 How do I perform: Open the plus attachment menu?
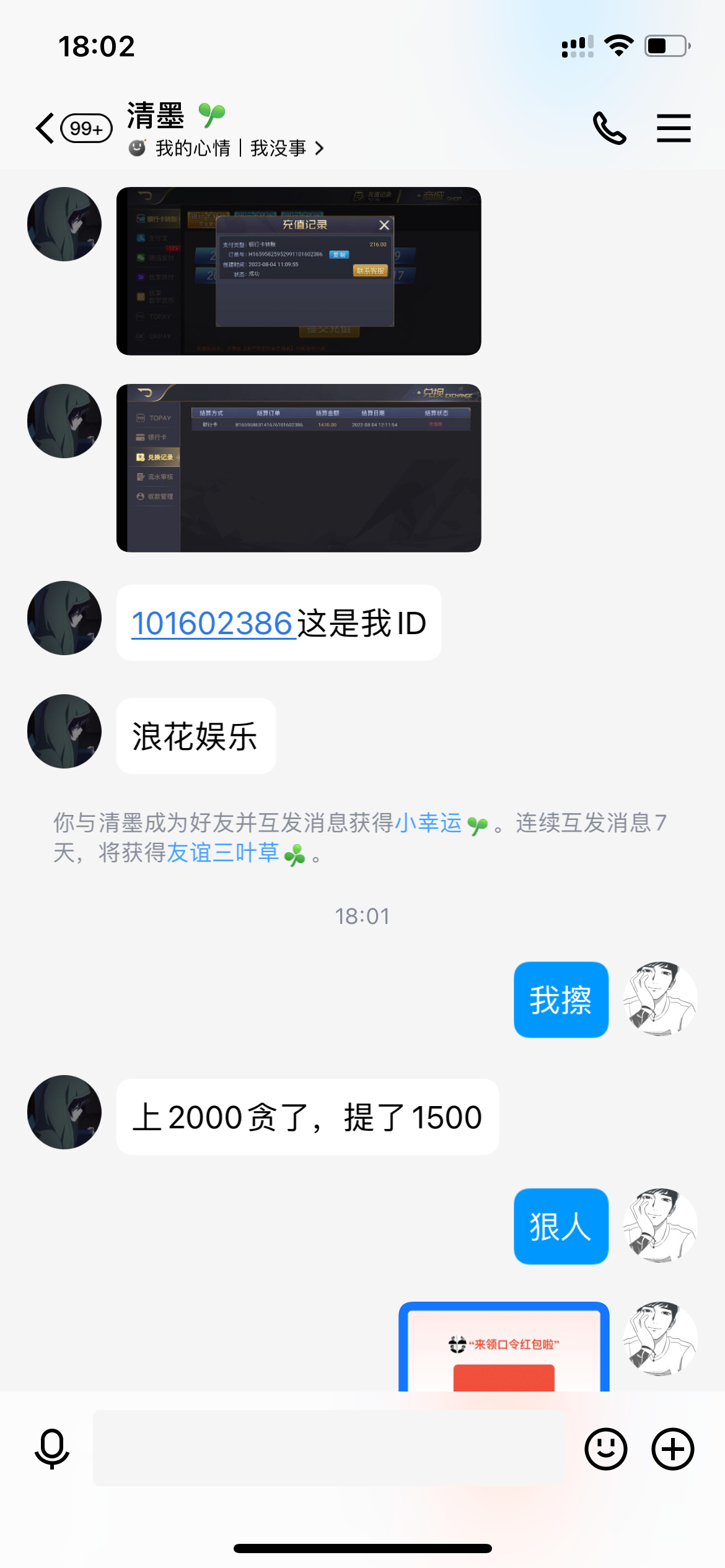[x=673, y=1448]
